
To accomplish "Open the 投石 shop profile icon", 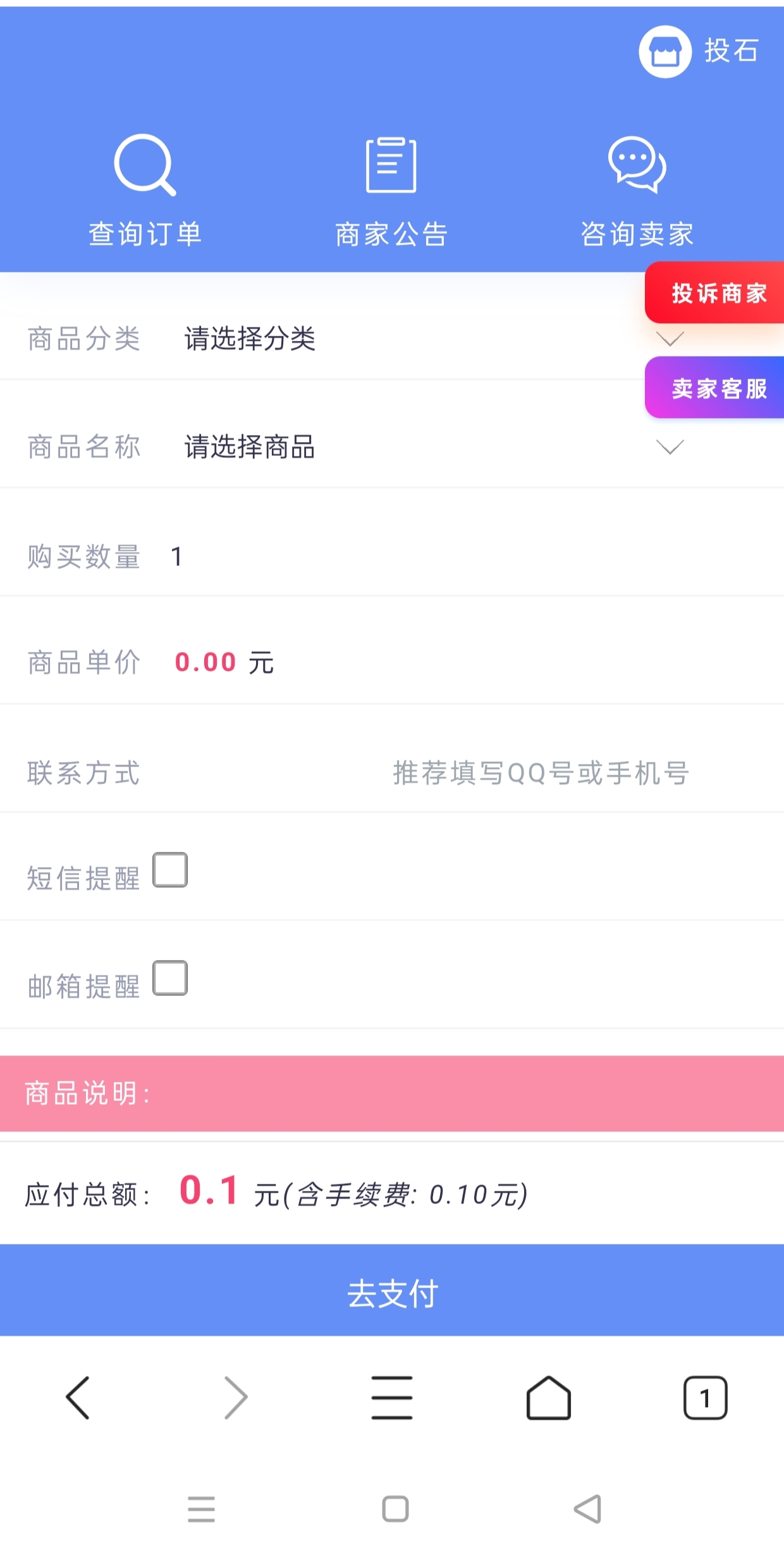I will click(665, 52).
